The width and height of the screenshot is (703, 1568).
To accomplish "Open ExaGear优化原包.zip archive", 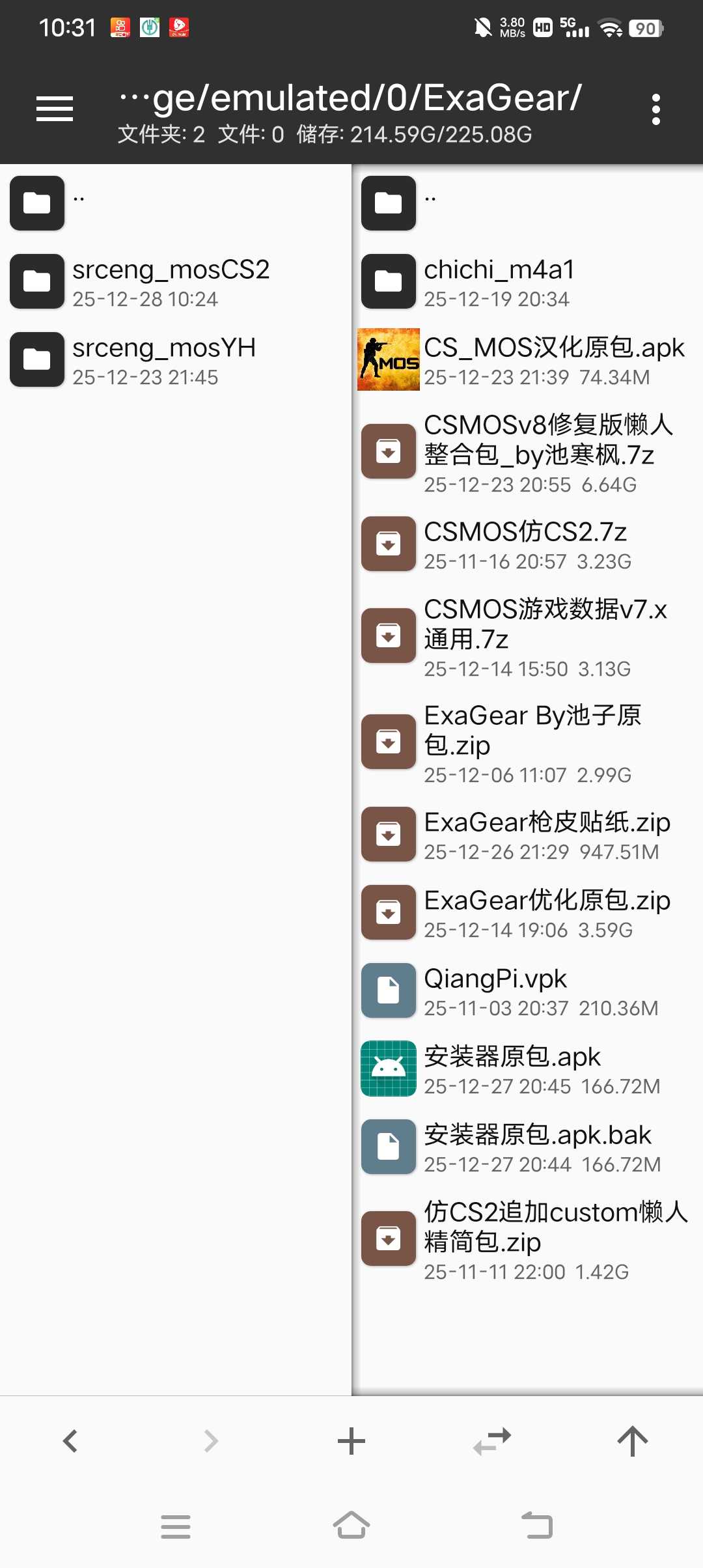I will 547,912.
